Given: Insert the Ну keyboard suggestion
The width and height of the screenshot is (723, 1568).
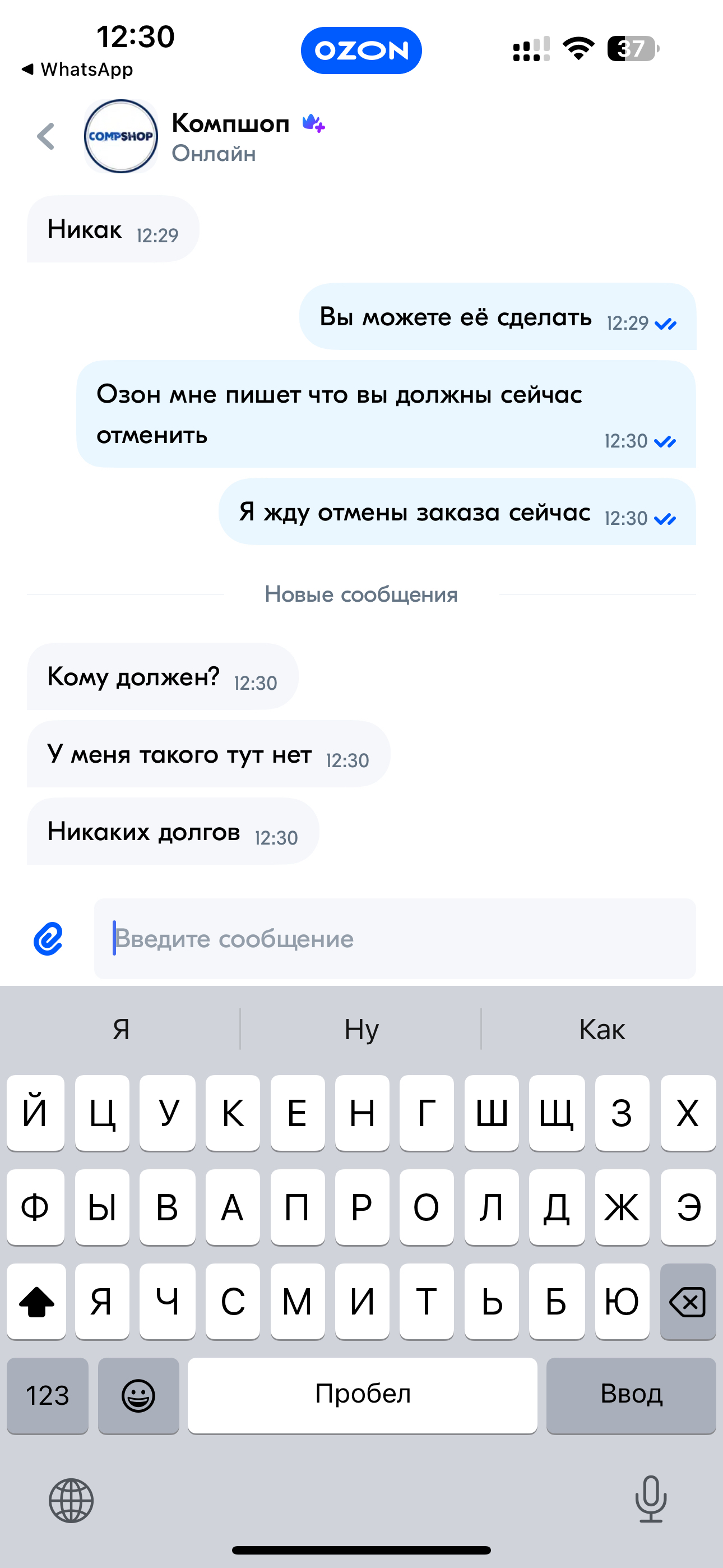Looking at the screenshot, I should pyautogui.click(x=361, y=1029).
